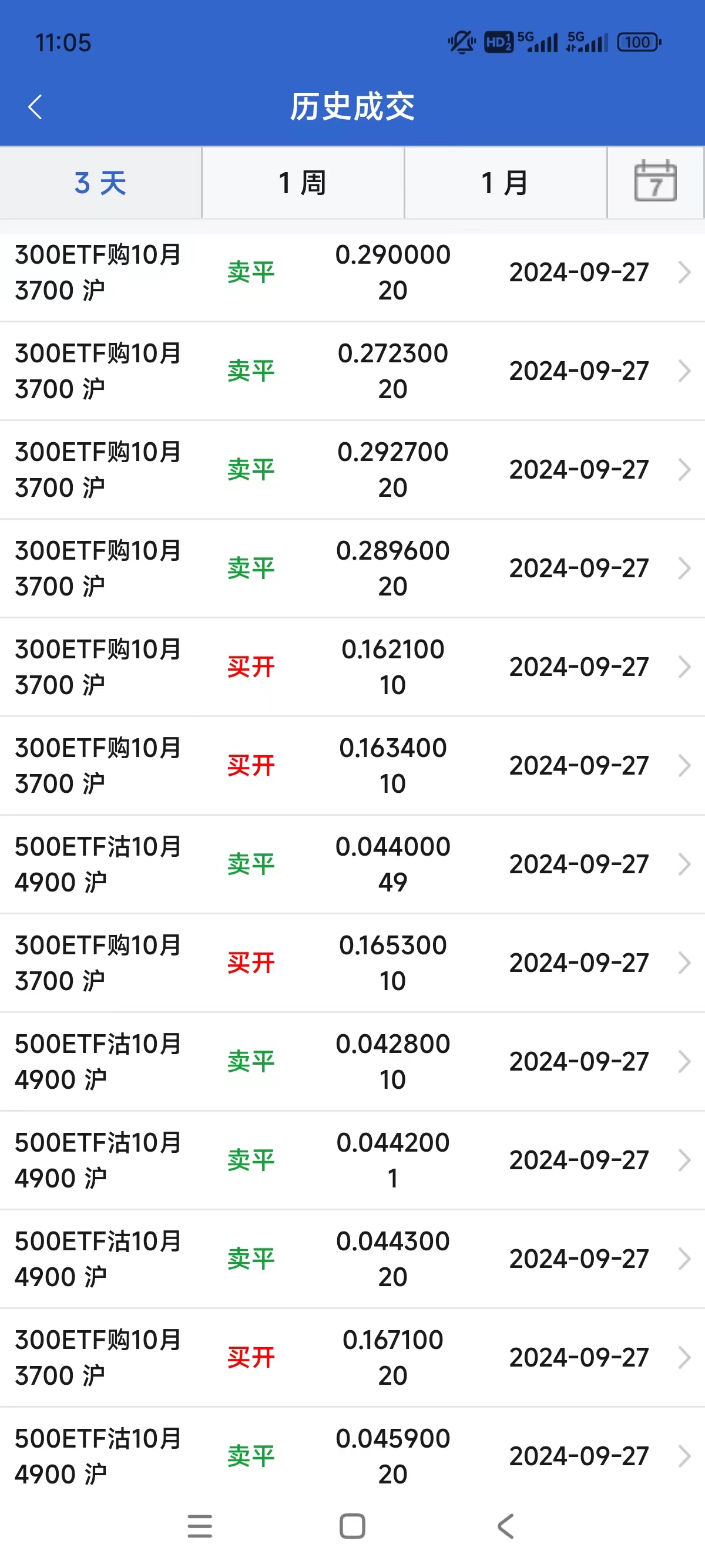Open the 500ETF沽 trade at 0.045900
705x1568 pixels.
tap(352, 1455)
